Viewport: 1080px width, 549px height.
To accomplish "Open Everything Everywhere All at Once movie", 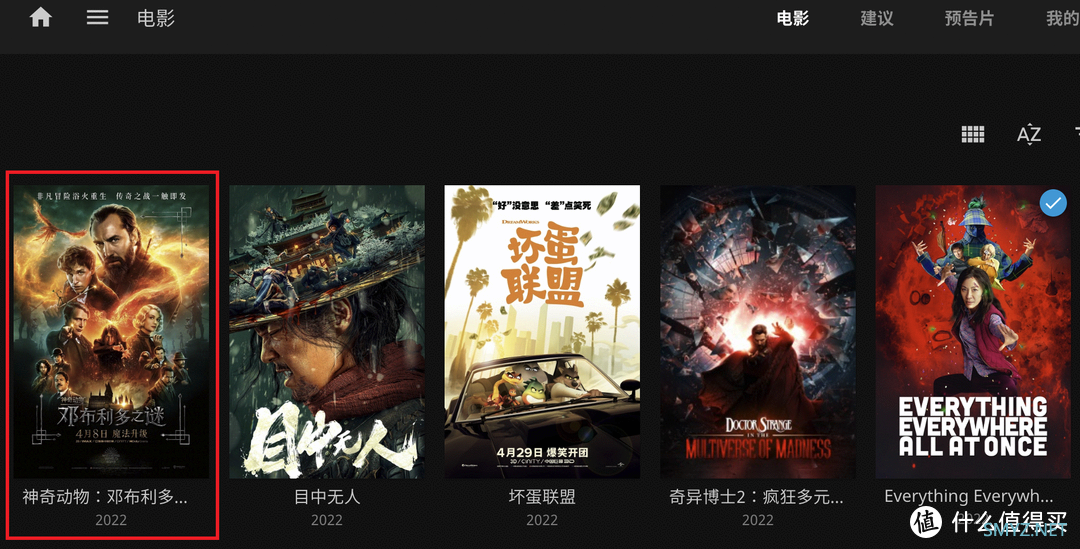I will click(x=972, y=331).
